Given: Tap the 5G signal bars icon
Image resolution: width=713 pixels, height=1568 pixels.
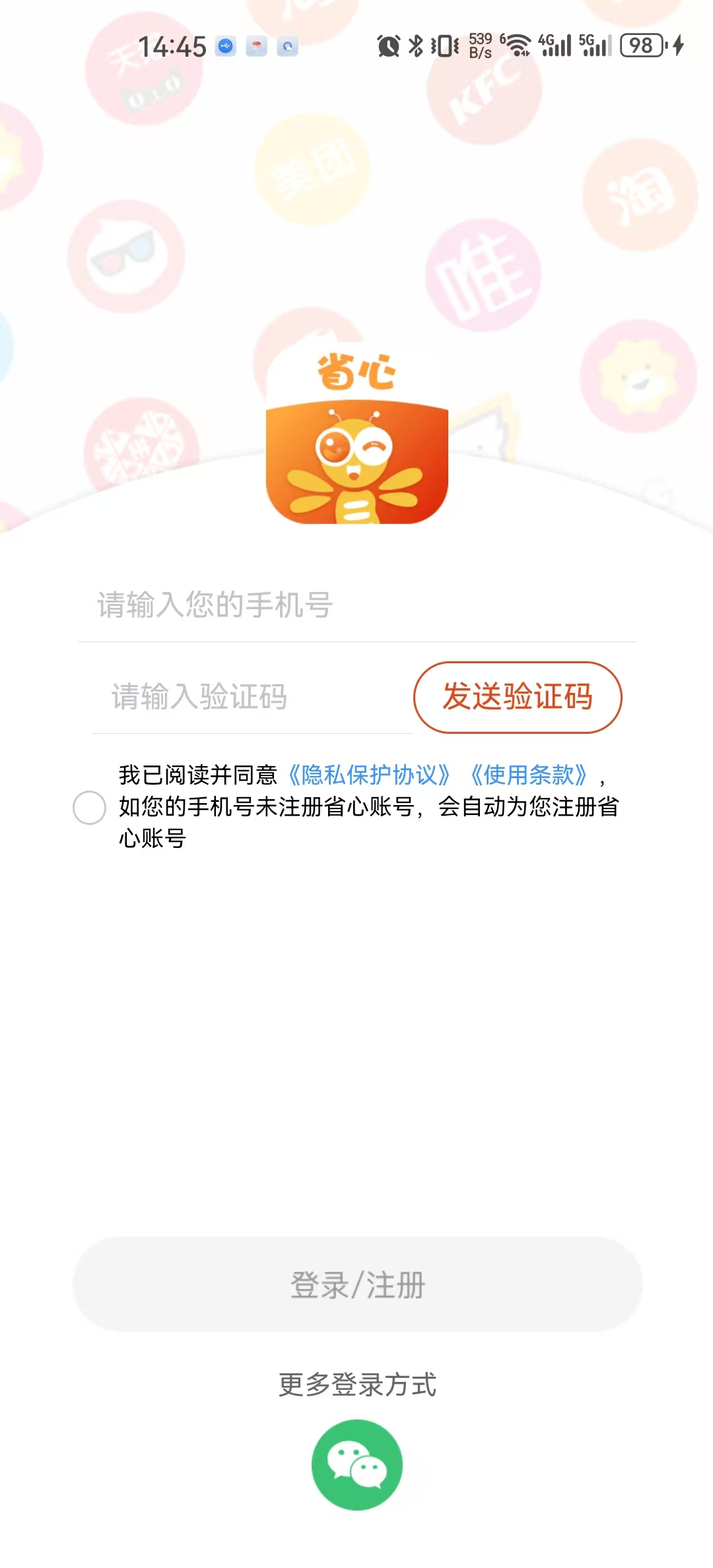Looking at the screenshot, I should (596, 45).
